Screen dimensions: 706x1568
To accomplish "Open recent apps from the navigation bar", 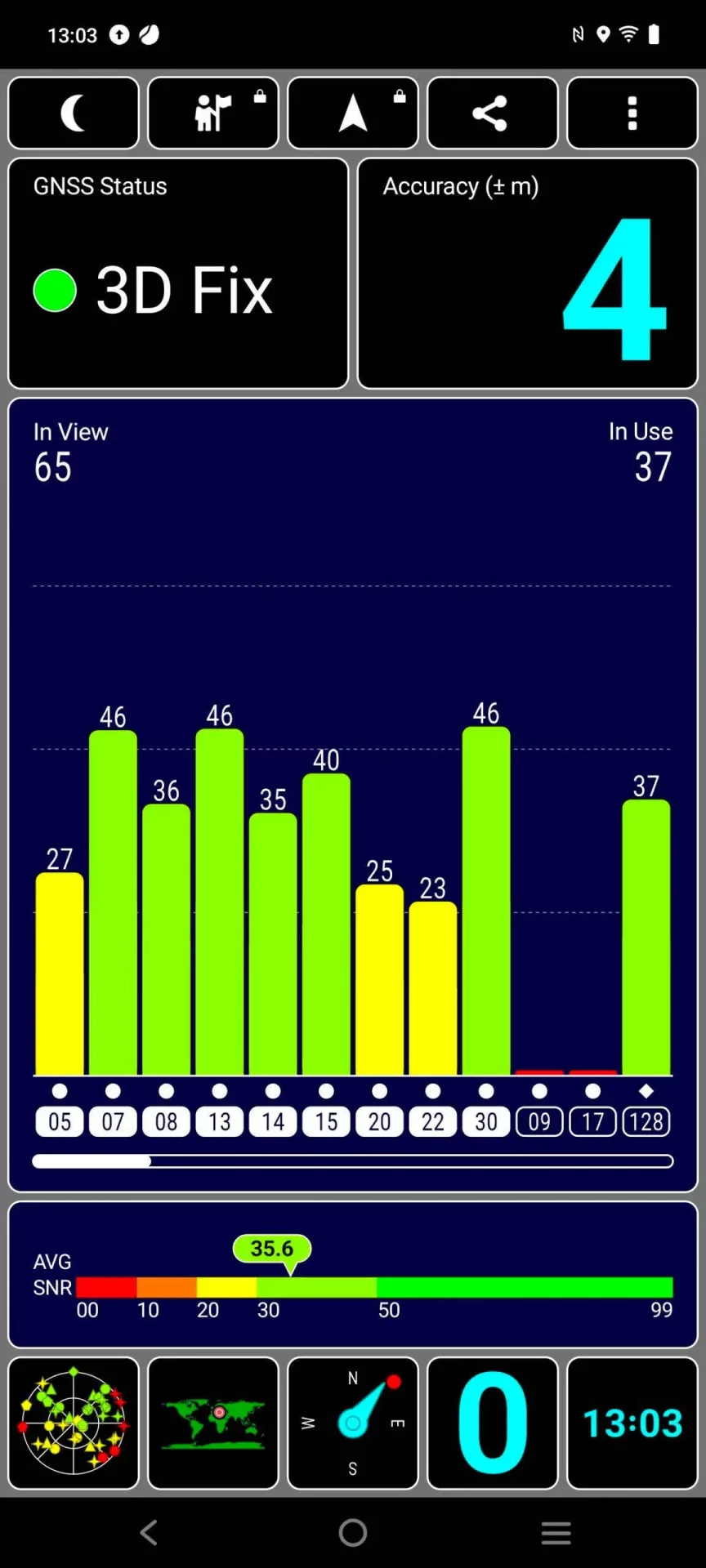I will [x=556, y=1532].
